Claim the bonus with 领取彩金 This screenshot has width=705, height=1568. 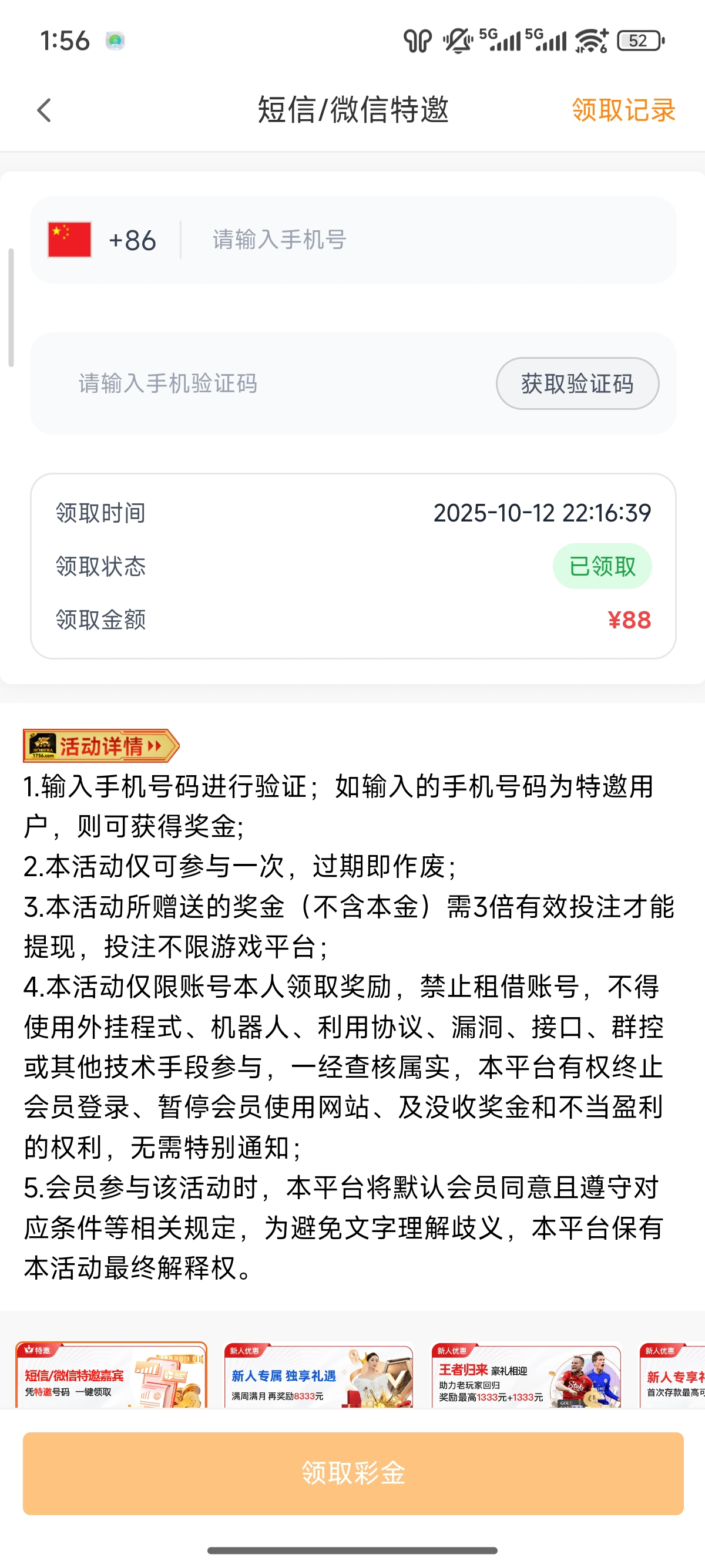(x=353, y=1473)
